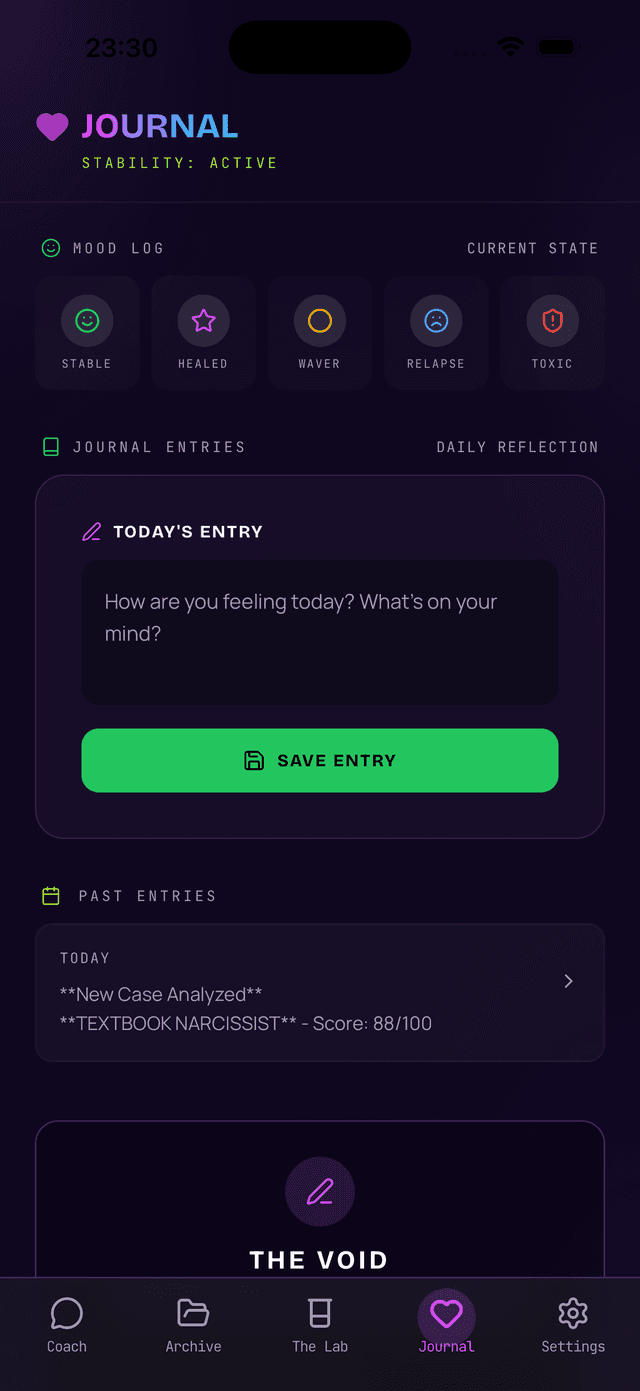Select the Stable mood
Viewport: 640px width, 1391px height.
[x=87, y=332]
